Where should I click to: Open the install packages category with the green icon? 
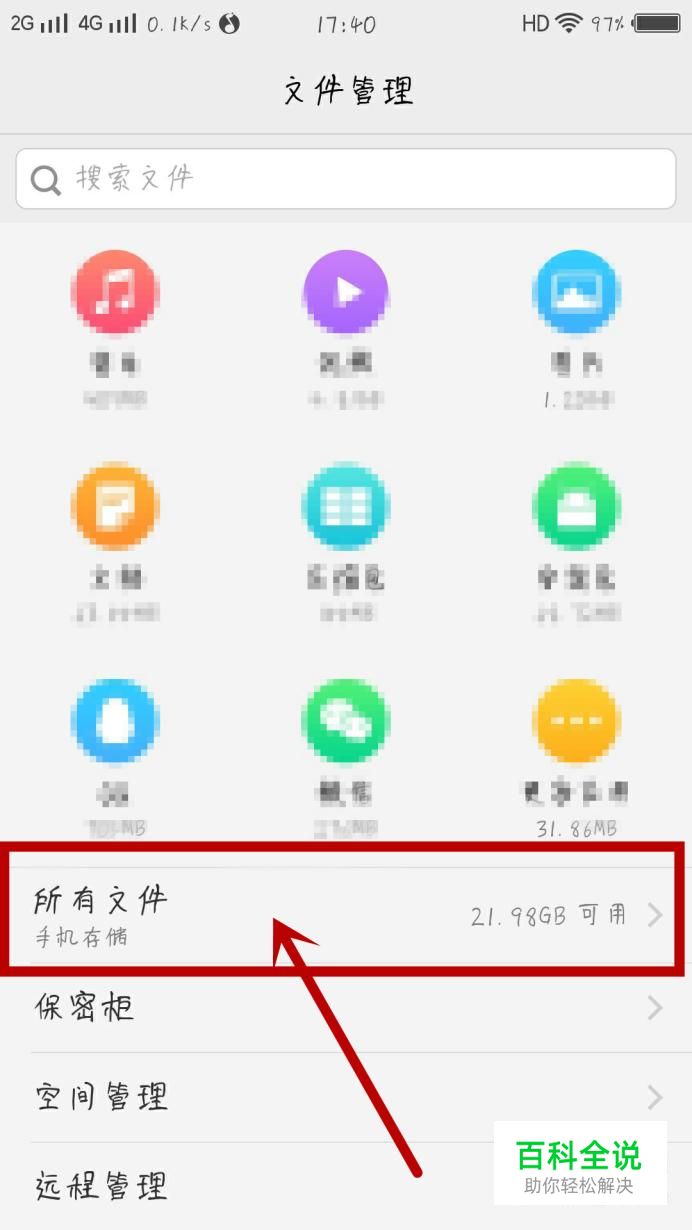tap(575, 507)
